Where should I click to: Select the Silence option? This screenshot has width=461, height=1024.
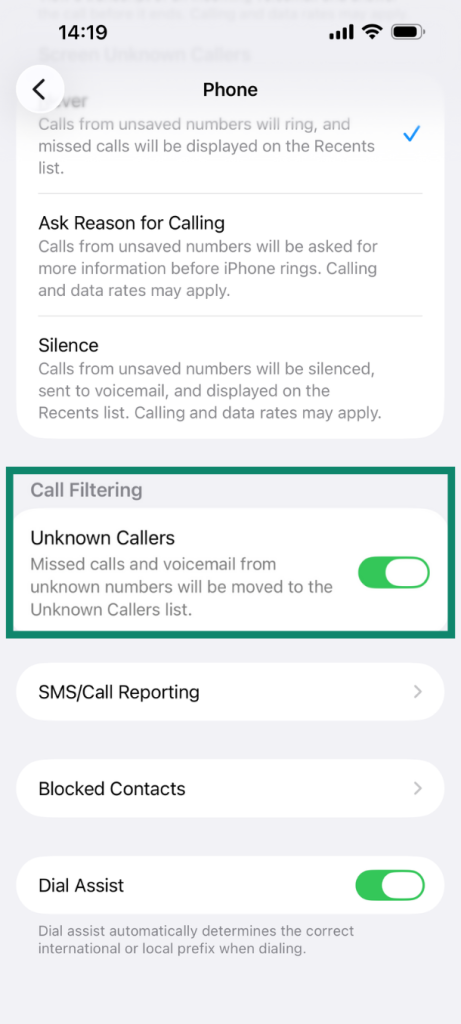[230, 378]
